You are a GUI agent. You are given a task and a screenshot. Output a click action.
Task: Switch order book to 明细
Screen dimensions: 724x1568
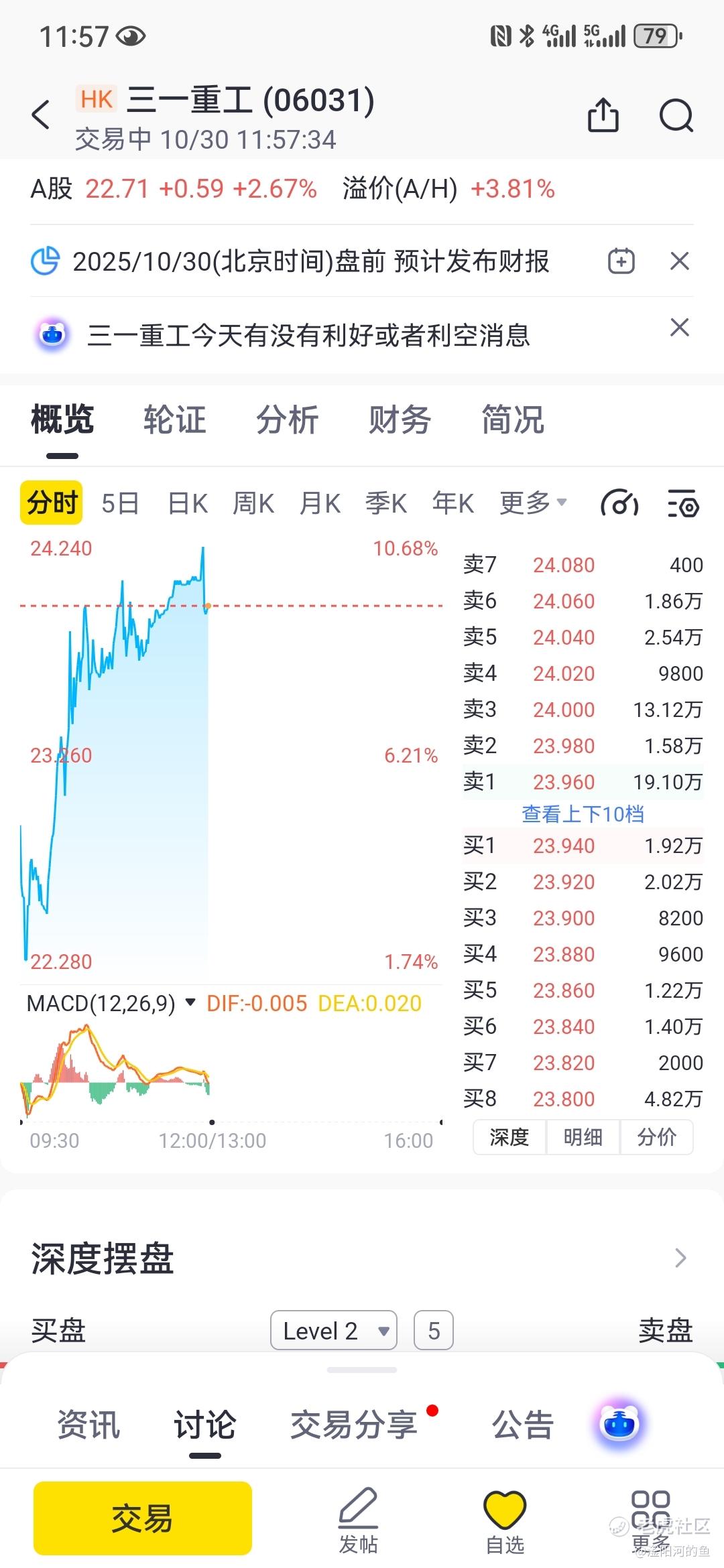583,1137
